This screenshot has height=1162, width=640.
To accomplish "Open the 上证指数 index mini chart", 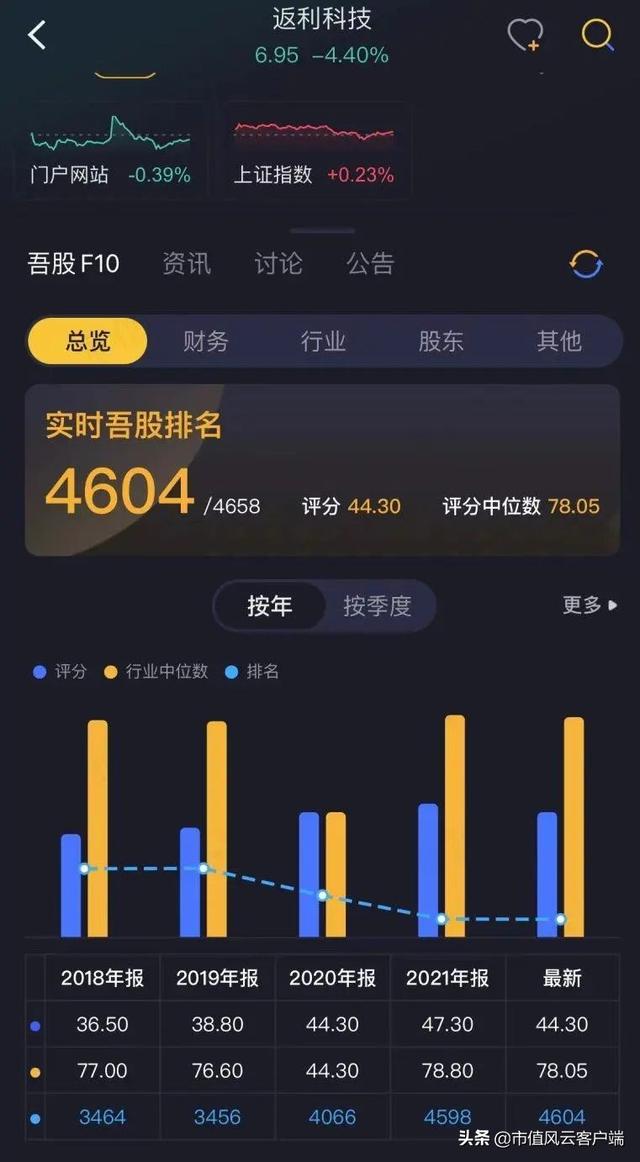I will pos(314,150).
